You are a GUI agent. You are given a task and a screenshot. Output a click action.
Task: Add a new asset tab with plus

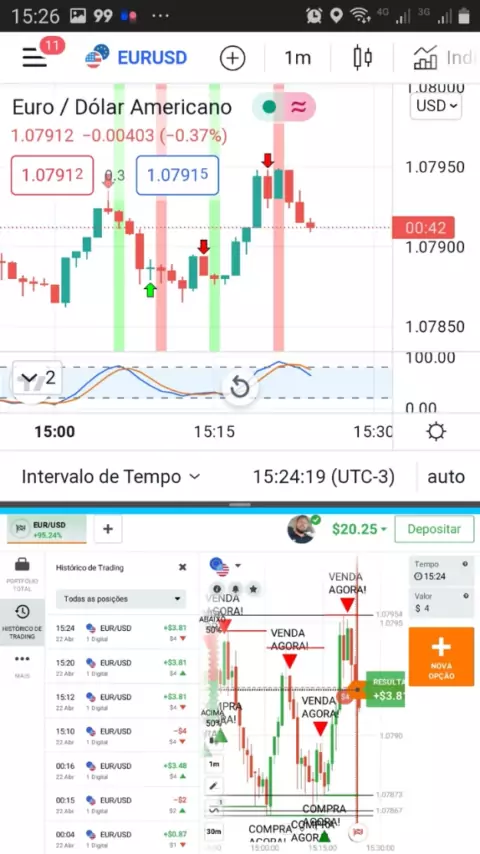pyautogui.click(x=108, y=529)
